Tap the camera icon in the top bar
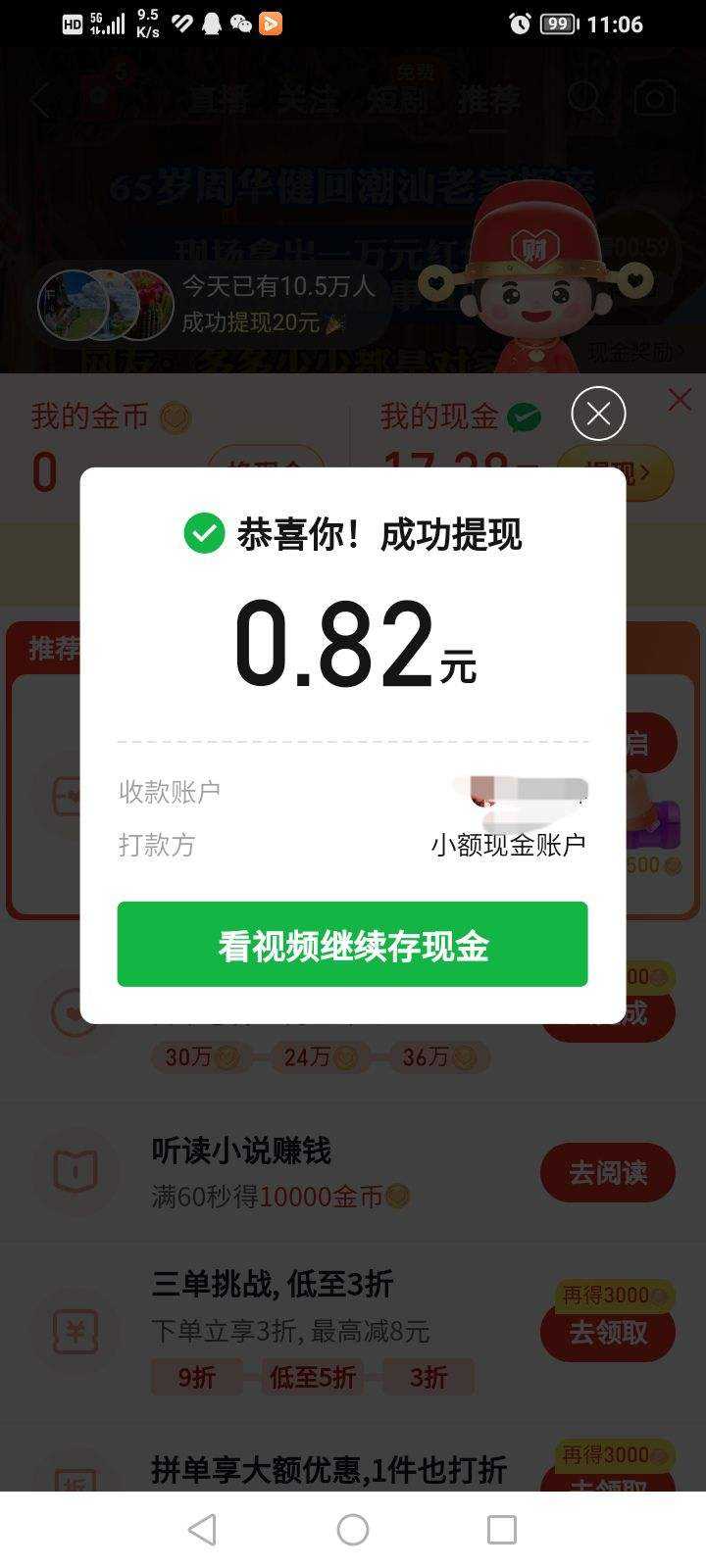Viewport: 706px width, 1568px height. [655, 98]
